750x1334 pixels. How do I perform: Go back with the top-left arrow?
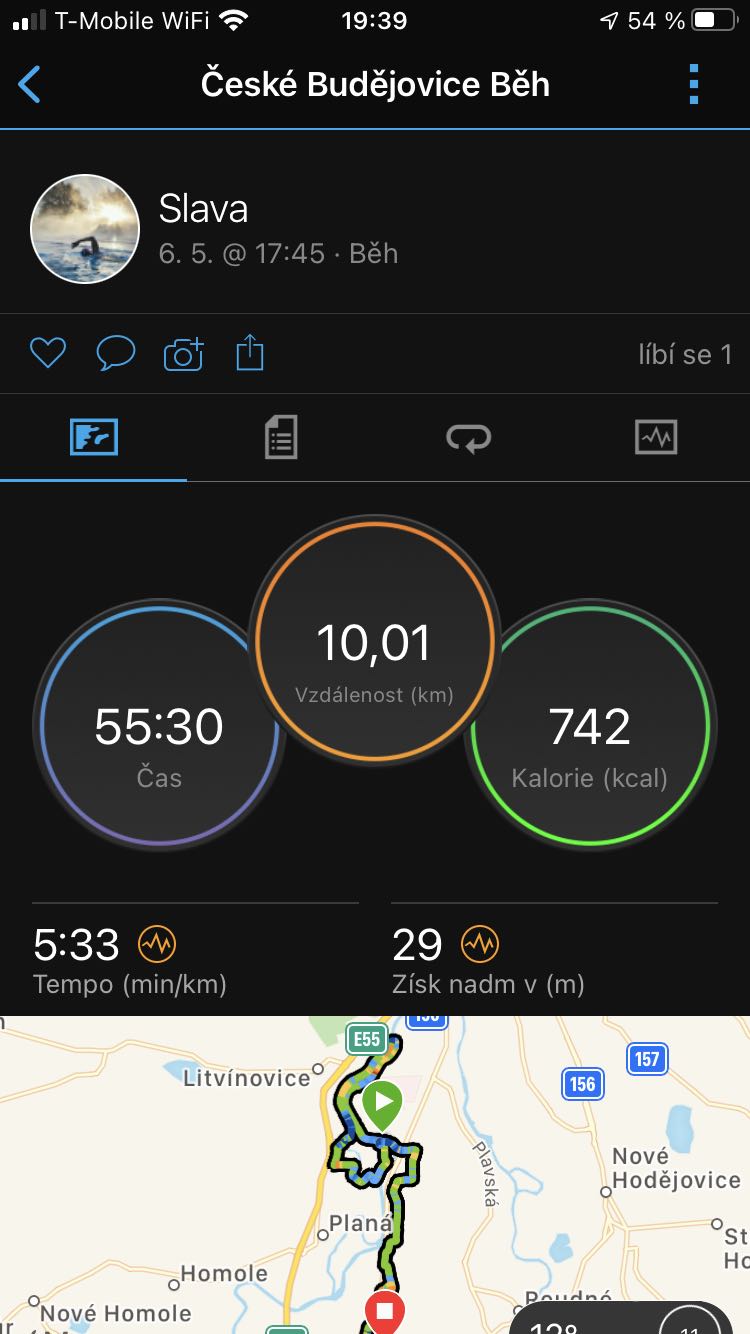coord(30,85)
